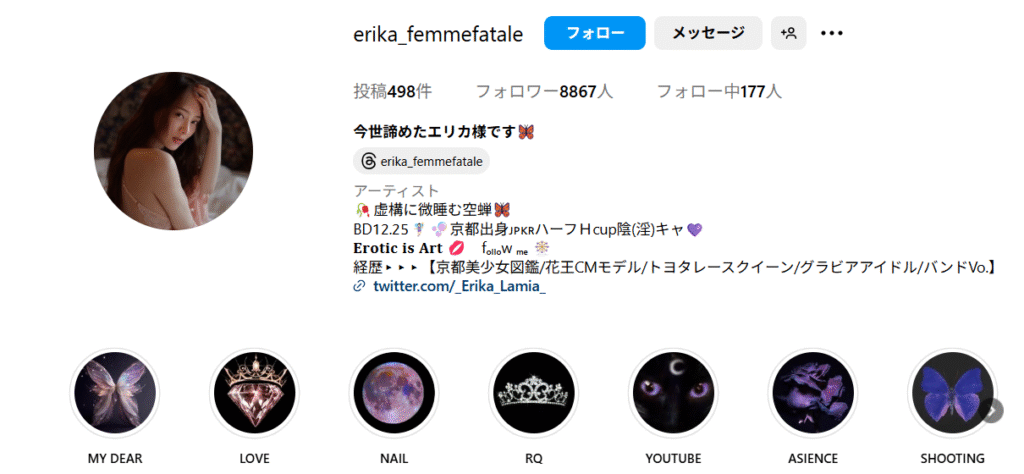This screenshot has height=474, width=1024.
Task: Open the フォロワー 8867 followers list
Action: pyautogui.click(x=544, y=91)
